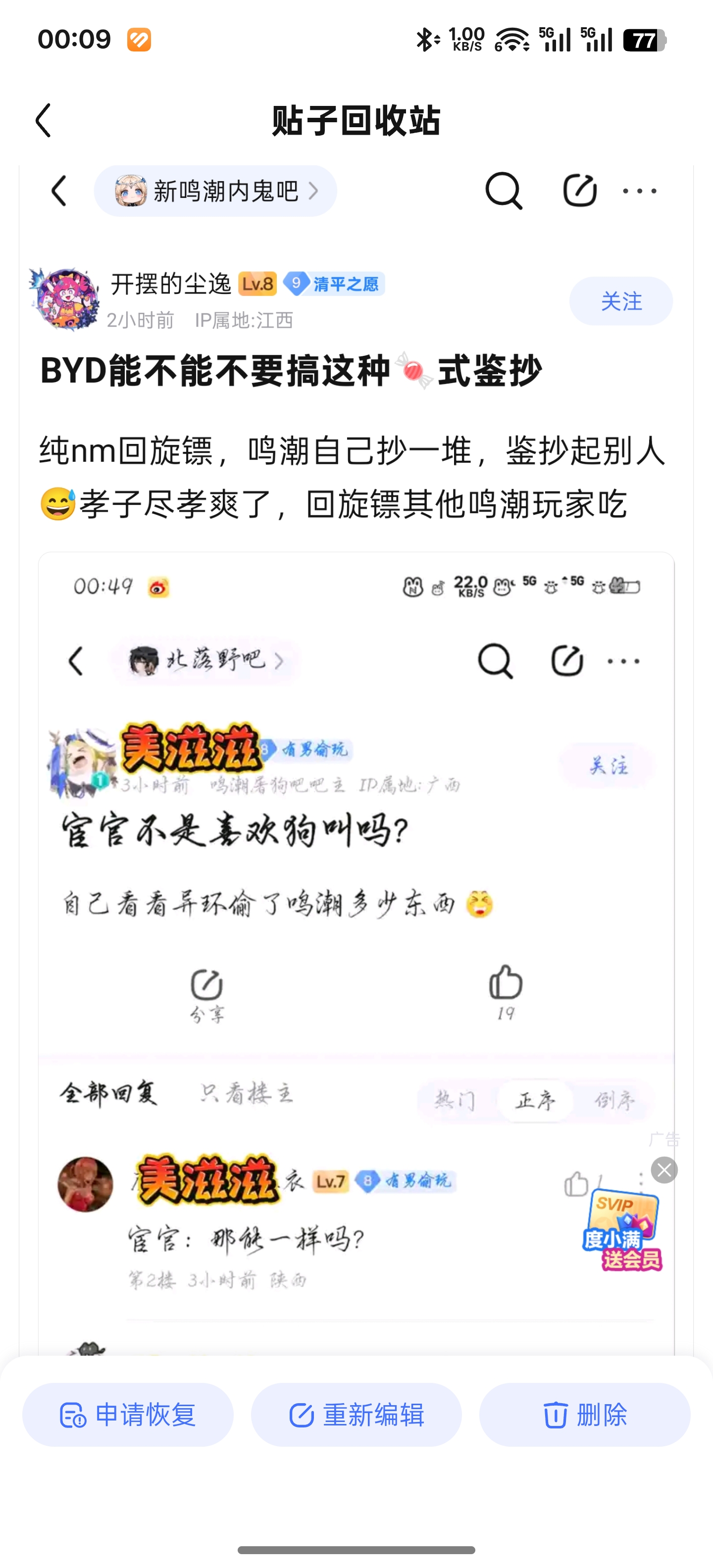Open search in the post header
The image size is (713, 1568).
click(x=503, y=191)
